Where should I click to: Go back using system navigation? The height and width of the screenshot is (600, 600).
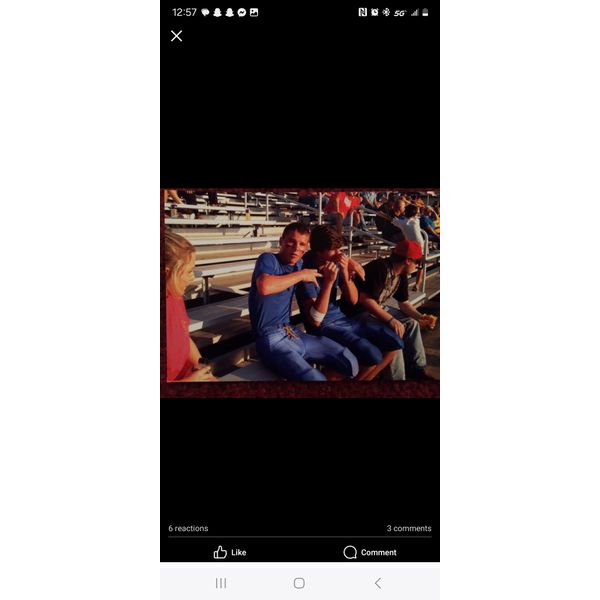click(x=377, y=583)
